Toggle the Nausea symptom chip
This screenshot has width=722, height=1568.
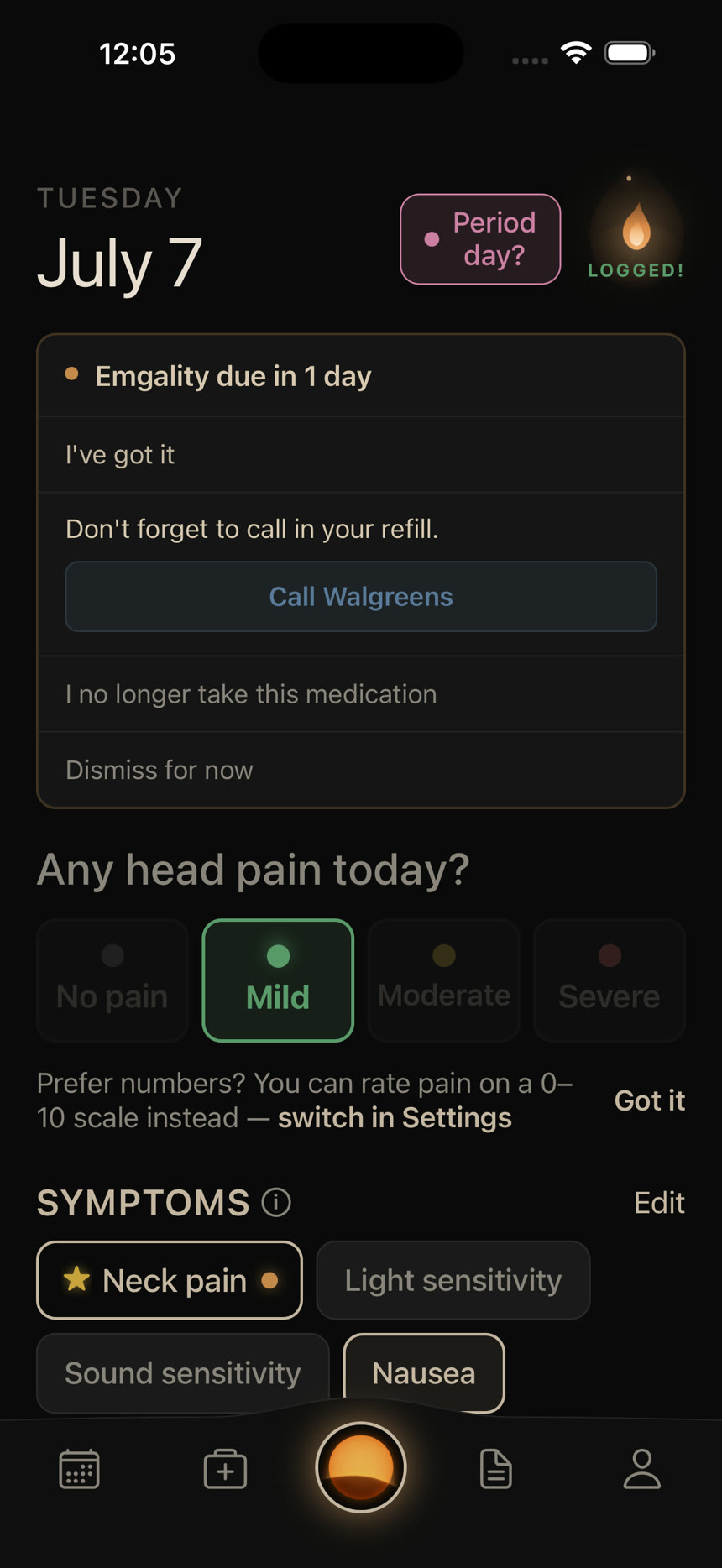pyautogui.click(x=424, y=1373)
